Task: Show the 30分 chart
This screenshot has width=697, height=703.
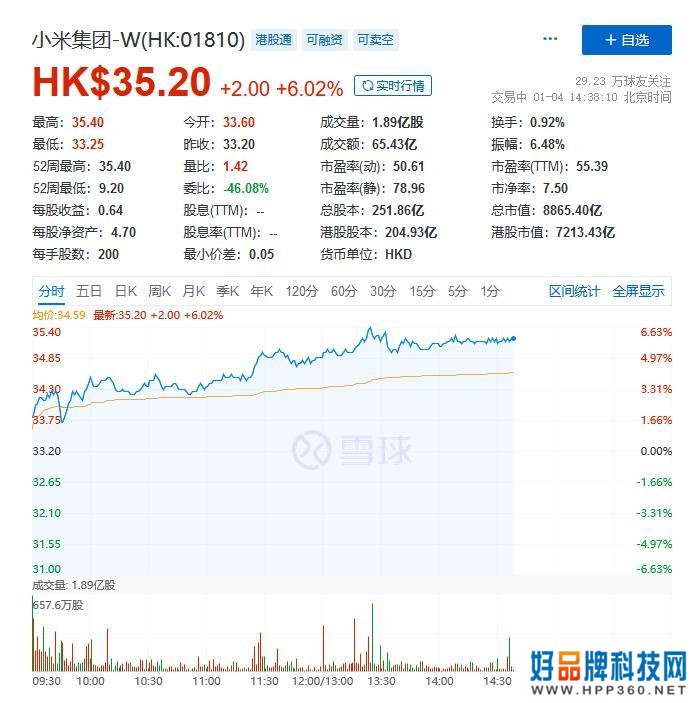Action: coord(383,291)
